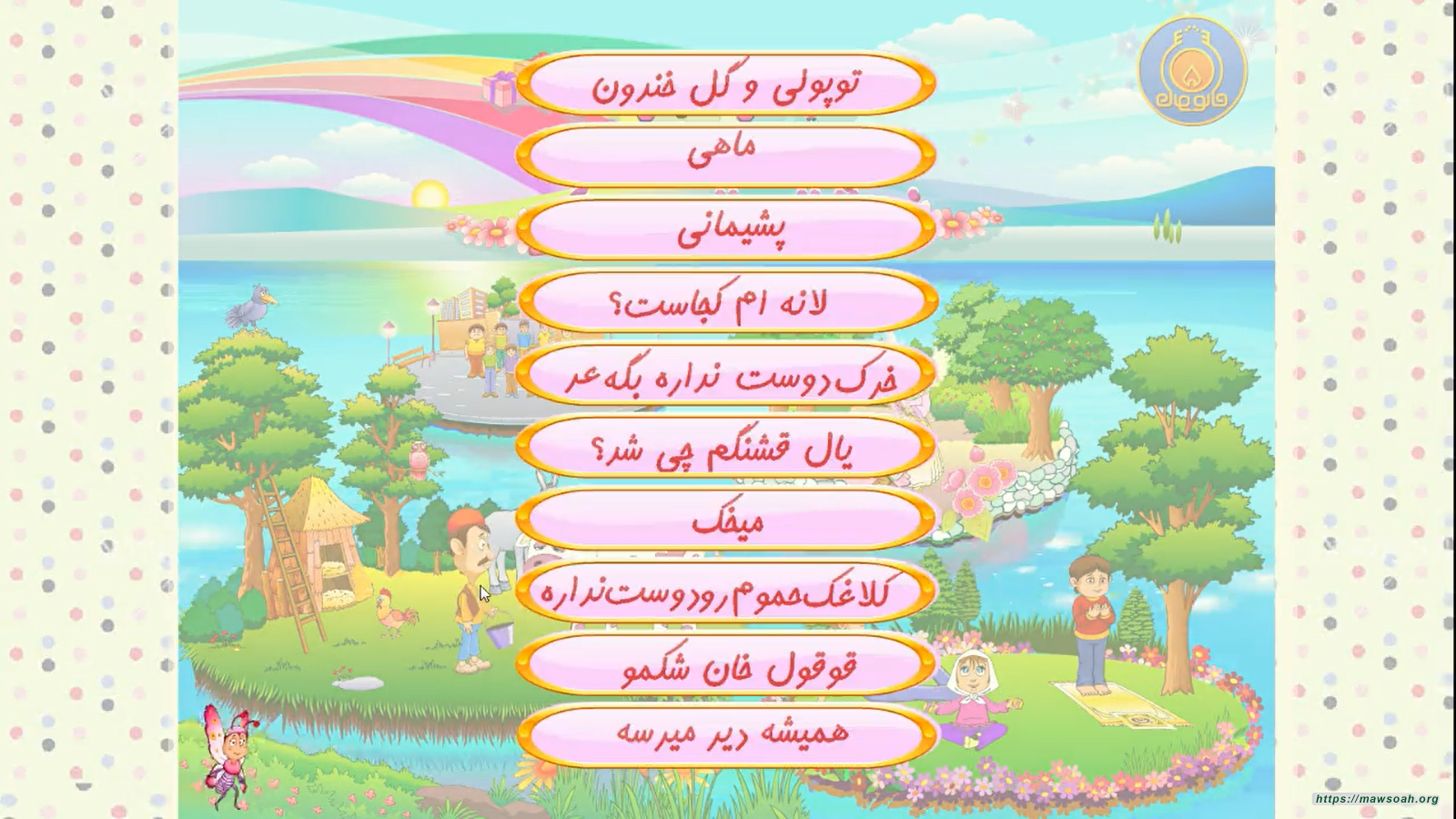
Task: Open قوقول خان شکمو story
Action: [x=726, y=665]
